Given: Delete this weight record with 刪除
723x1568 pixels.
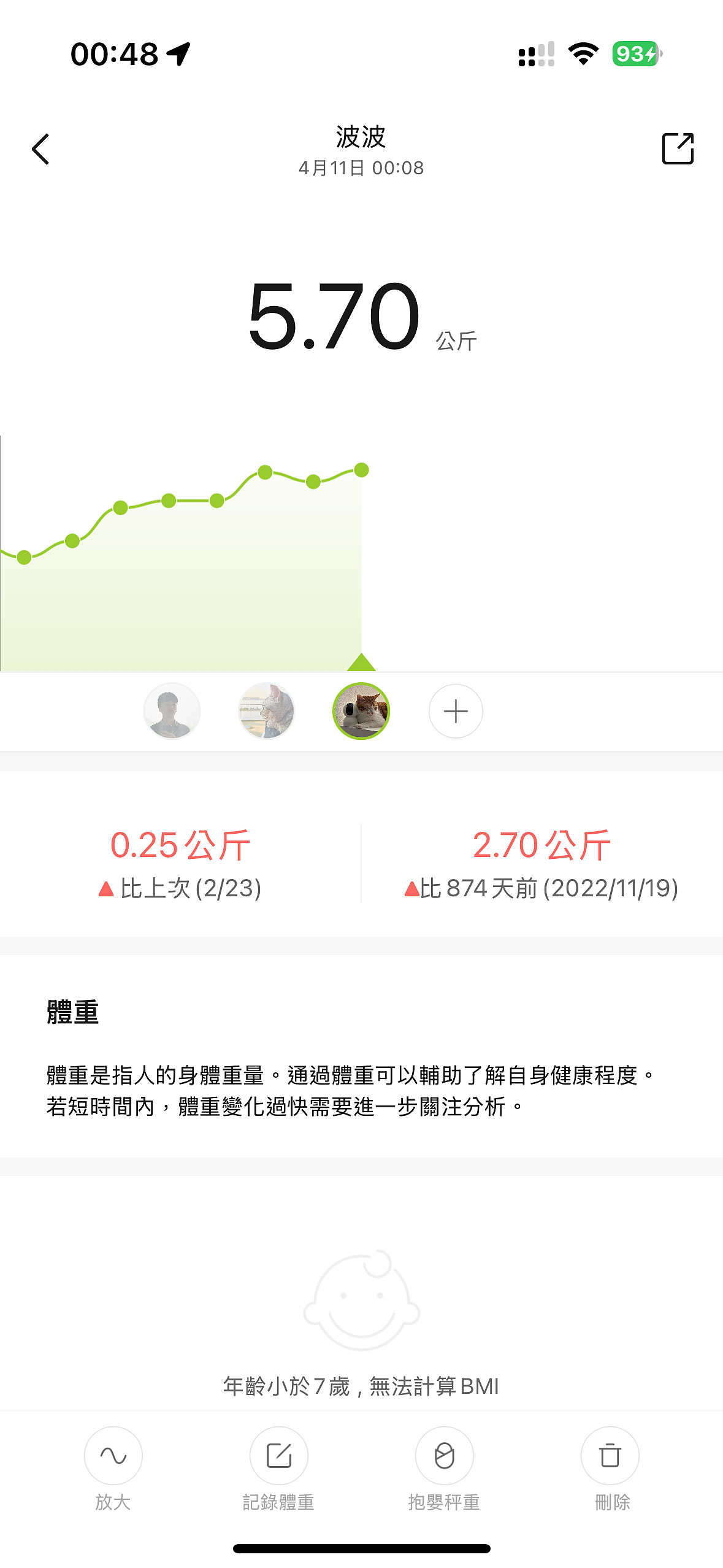Looking at the screenshot, I should [610, 1456].
